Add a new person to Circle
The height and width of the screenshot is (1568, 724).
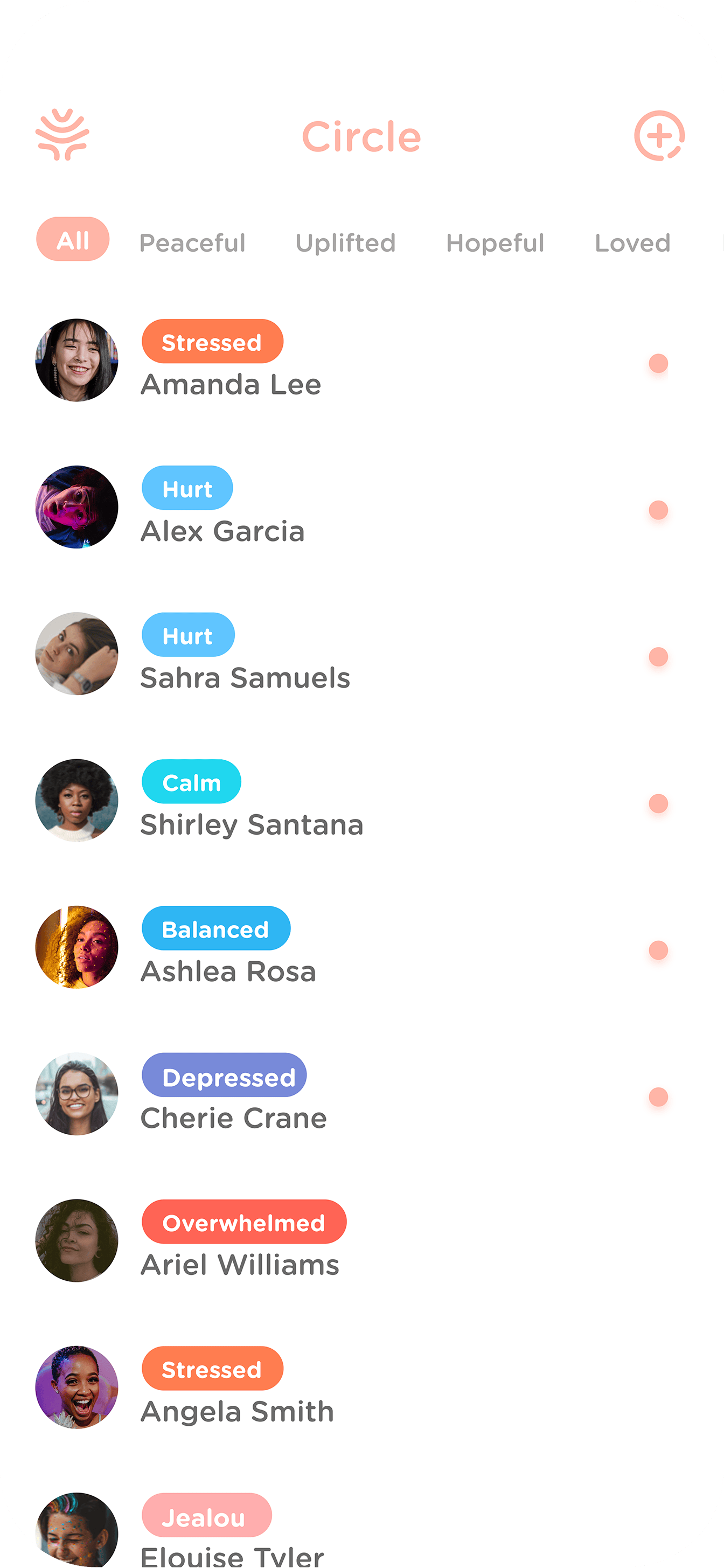[659, 136]
